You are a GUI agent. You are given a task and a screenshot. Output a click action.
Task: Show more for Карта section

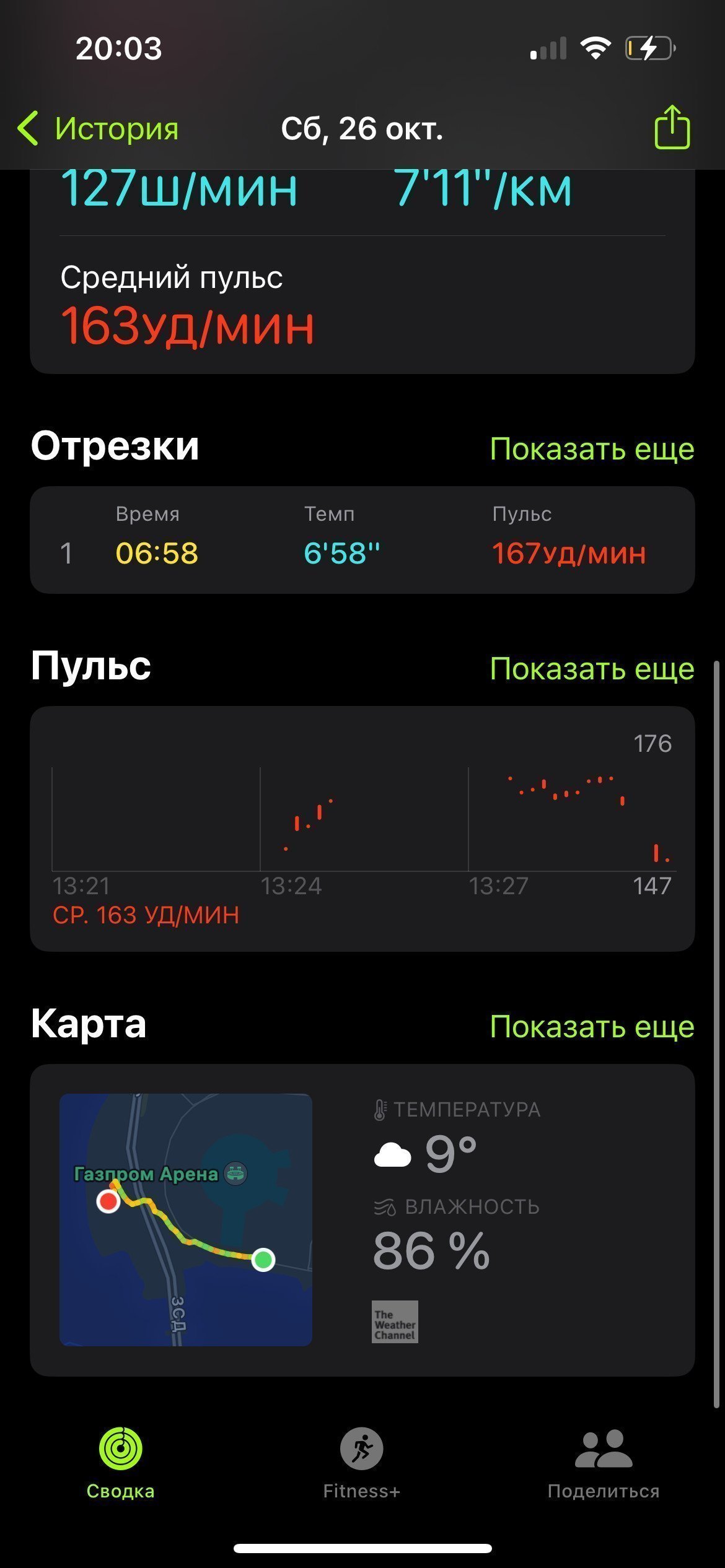(592, 1026)
